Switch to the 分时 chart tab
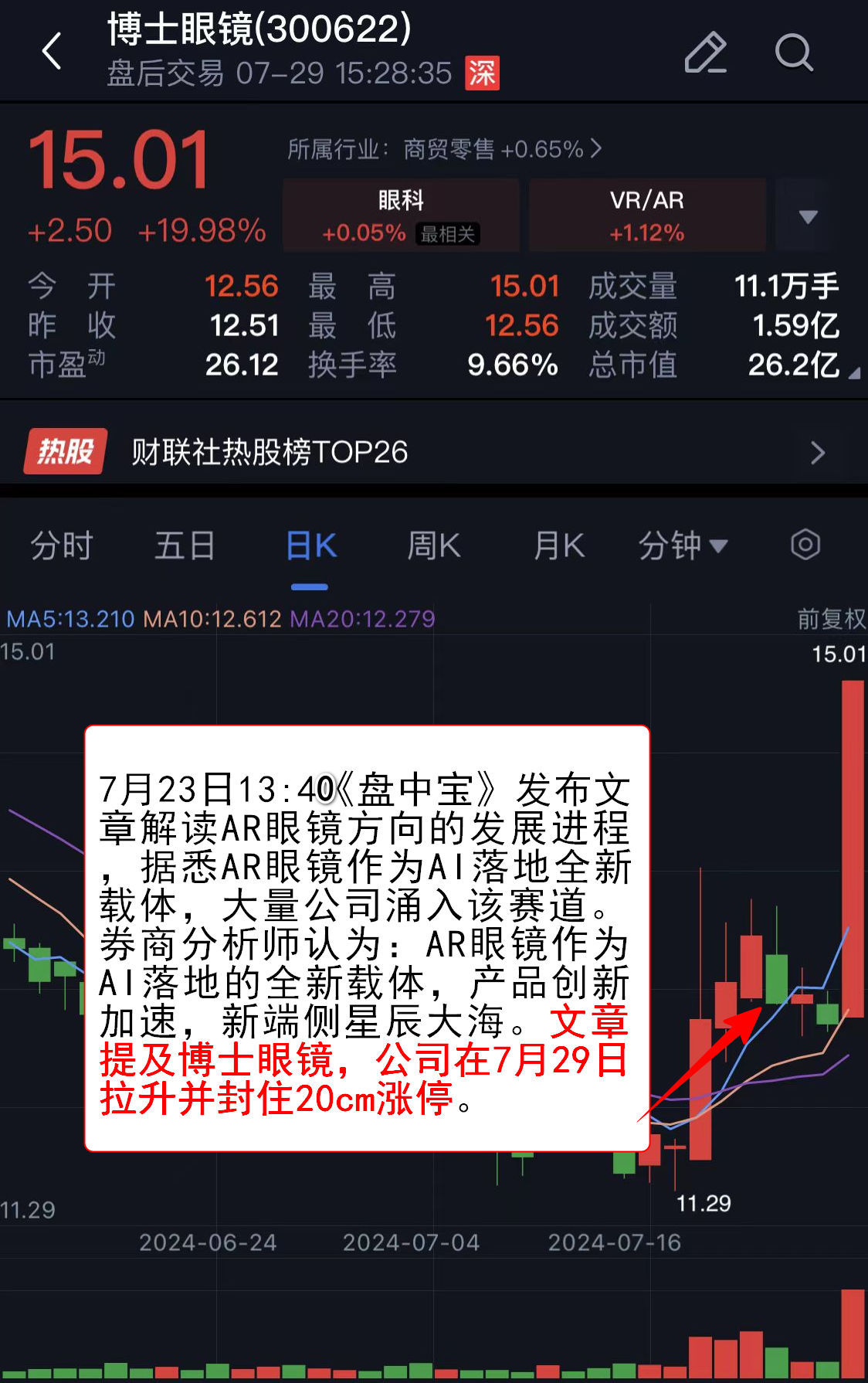 point(61,546)
